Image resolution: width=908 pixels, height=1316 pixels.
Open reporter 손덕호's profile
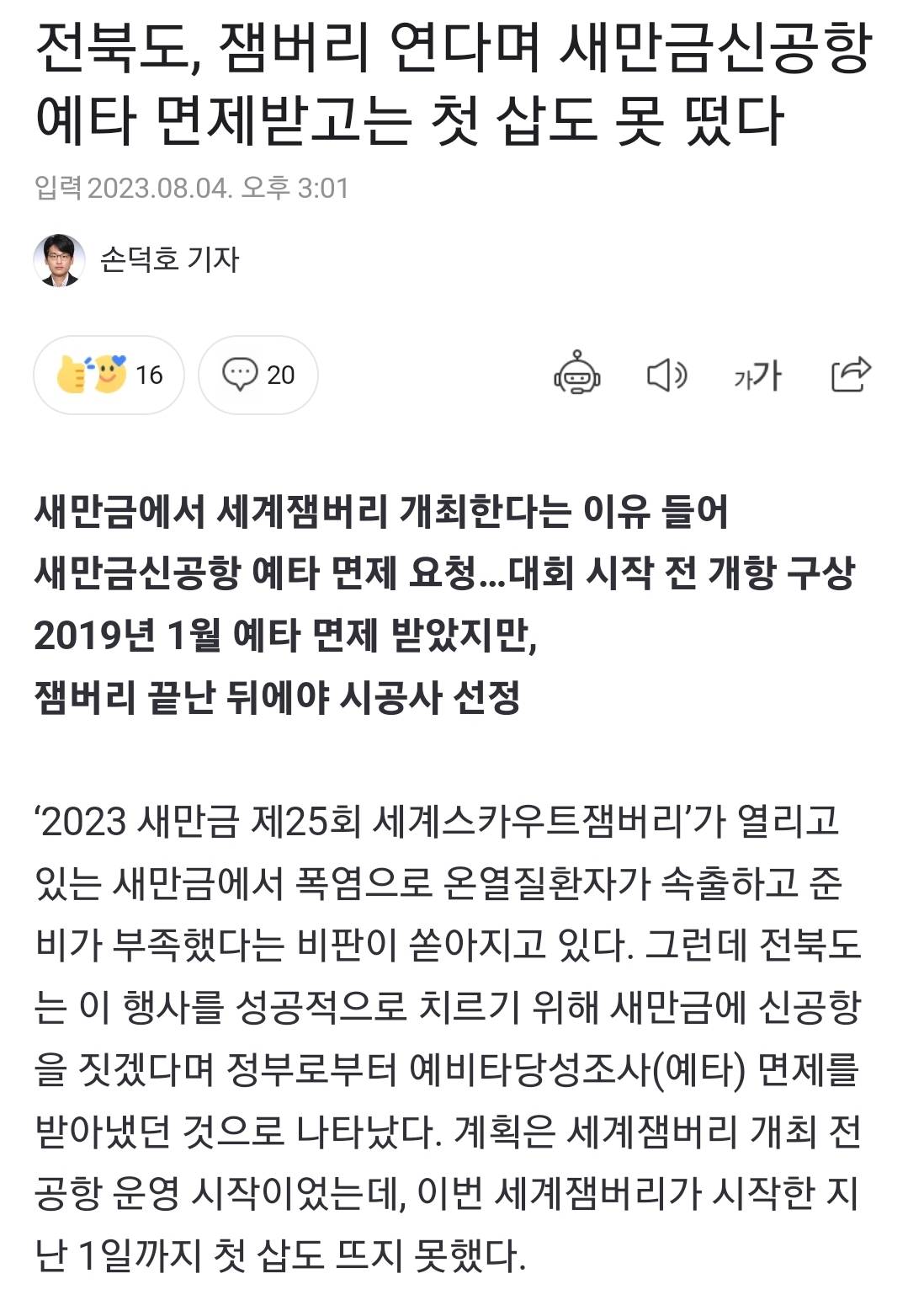coord(168,259)
